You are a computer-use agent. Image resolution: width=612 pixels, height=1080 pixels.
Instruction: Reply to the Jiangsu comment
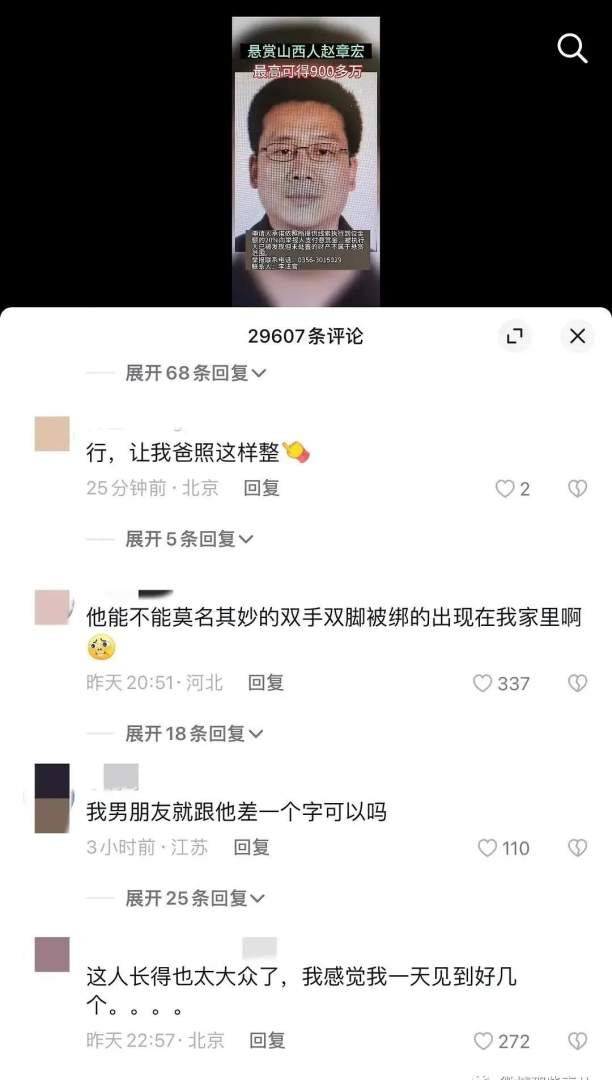point(251,847)
